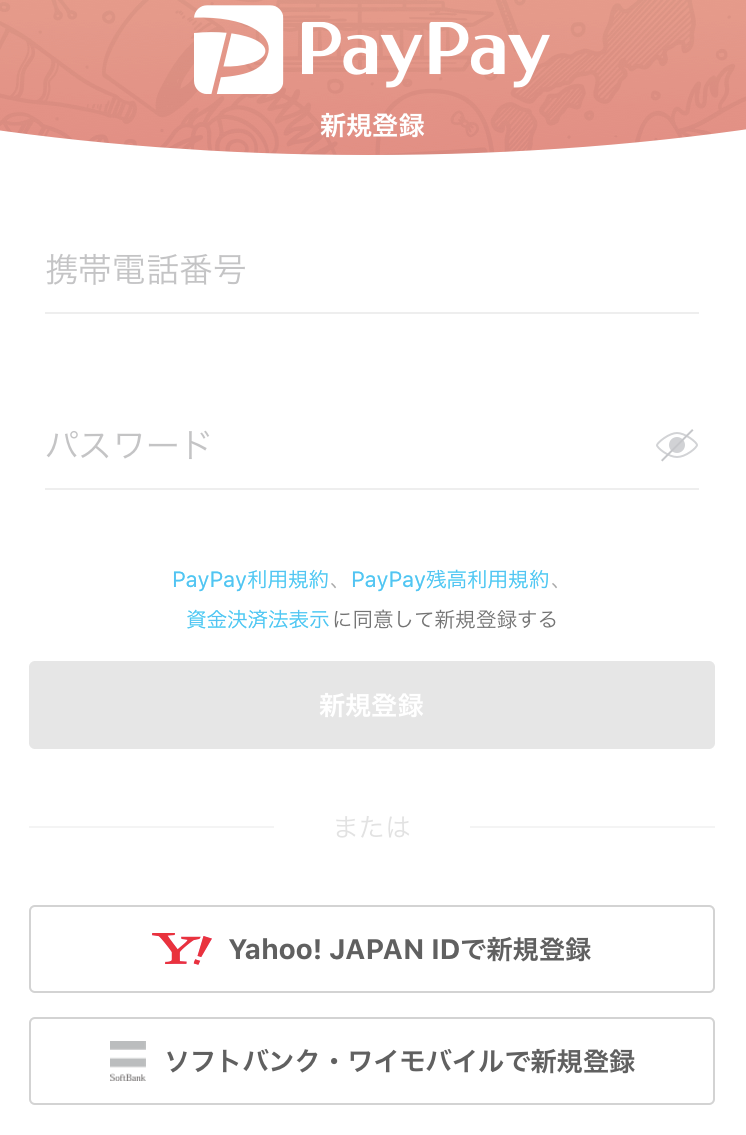Click Yahoo! JAPAN IDで新規登録
746x1135 pixels.
pos(372,948)
